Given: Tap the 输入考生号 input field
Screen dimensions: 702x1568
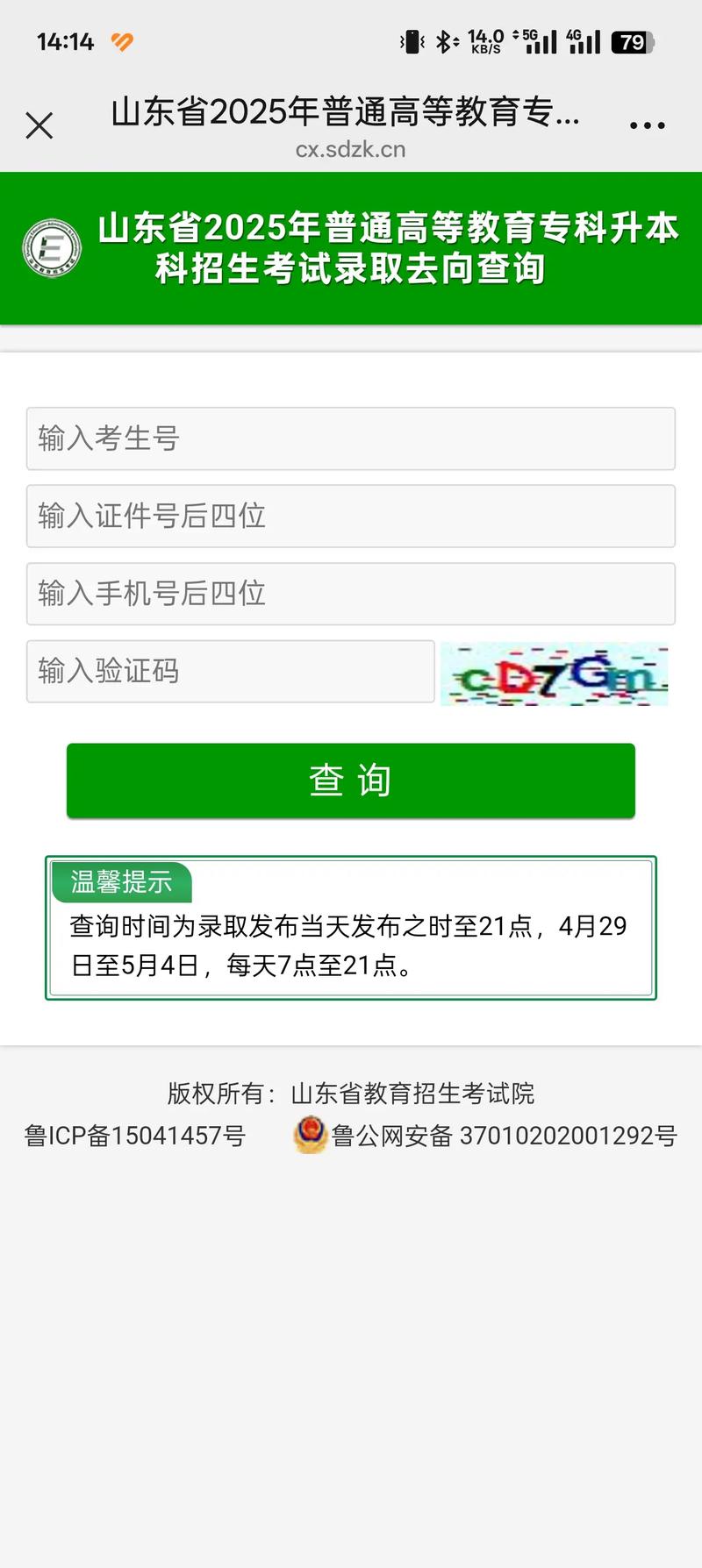Looking at the screenshot, I should tap(351, 439).
